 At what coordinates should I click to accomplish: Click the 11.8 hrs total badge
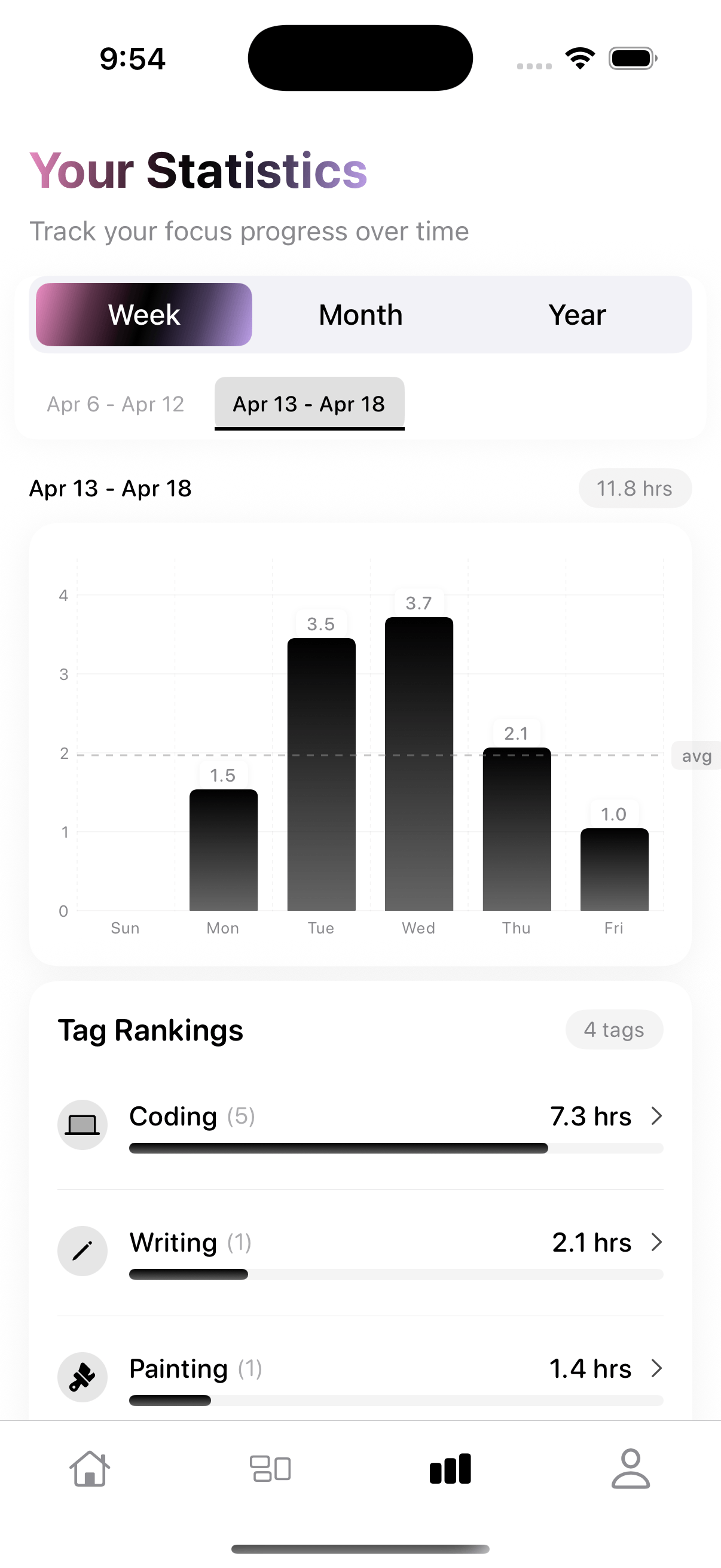pyautogui.click(x=634, y=487)
